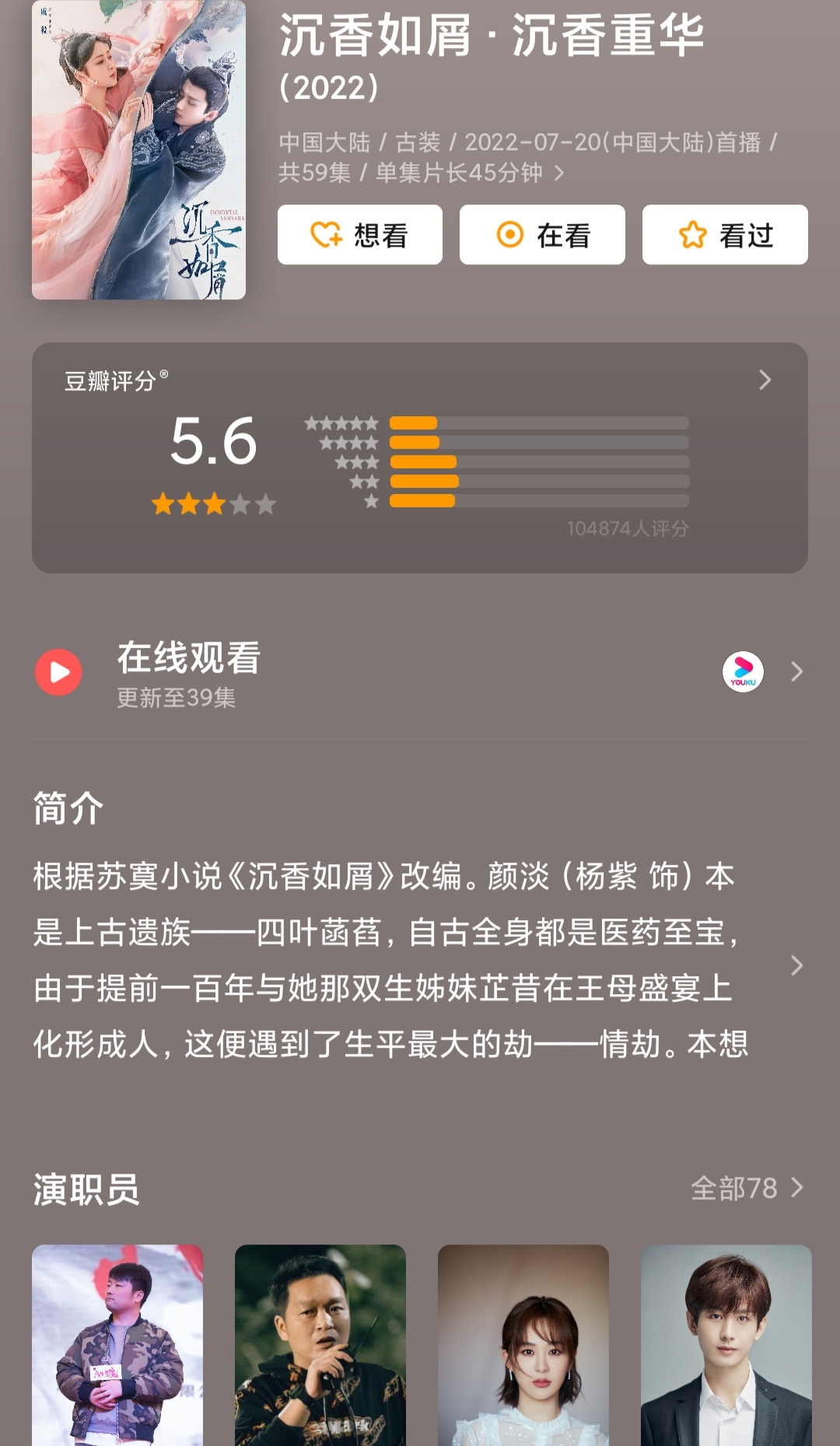Open the Youku platform icon
The height and width of the screenshot is (1446, 840).
(x=744, y=672)
